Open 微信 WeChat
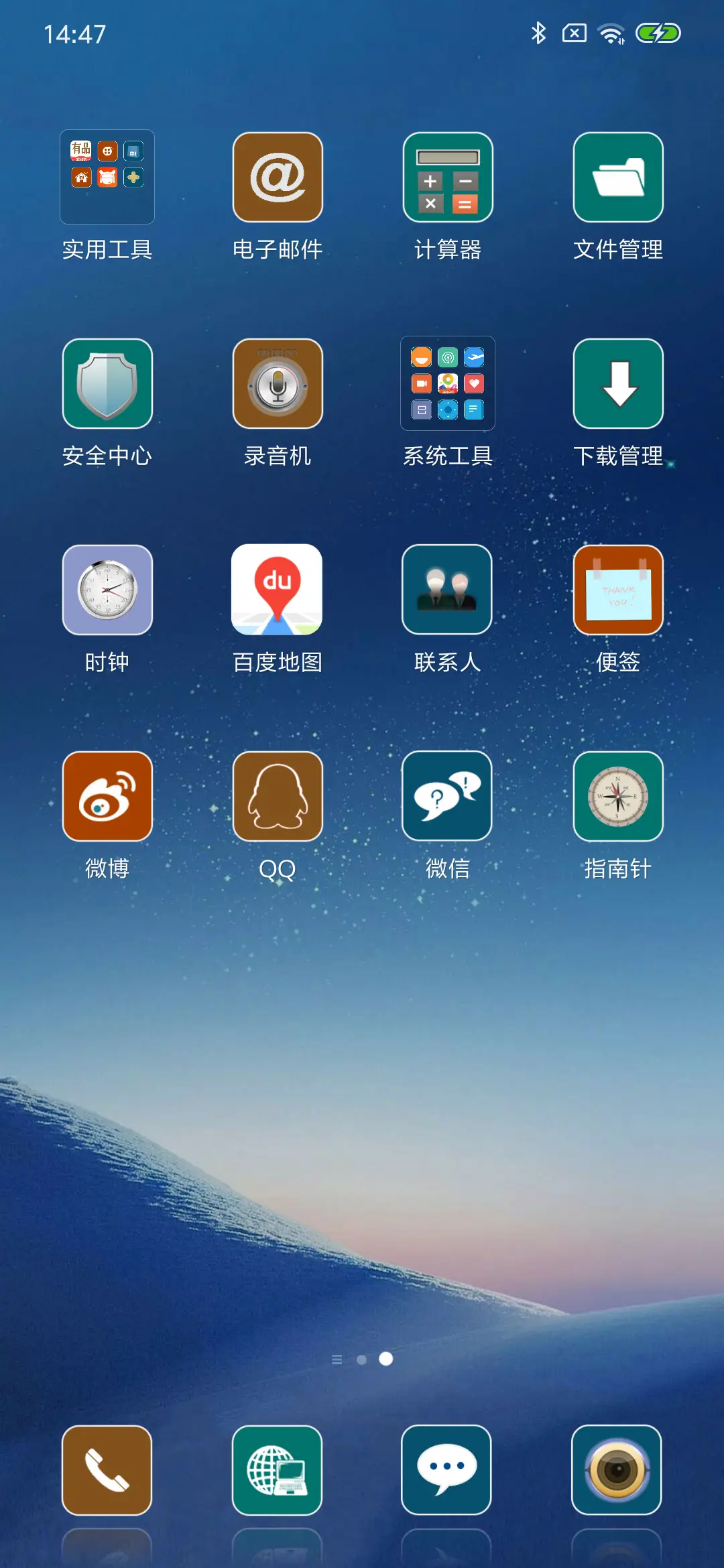Screen dimensions: 724x1568 pos(447,796)
